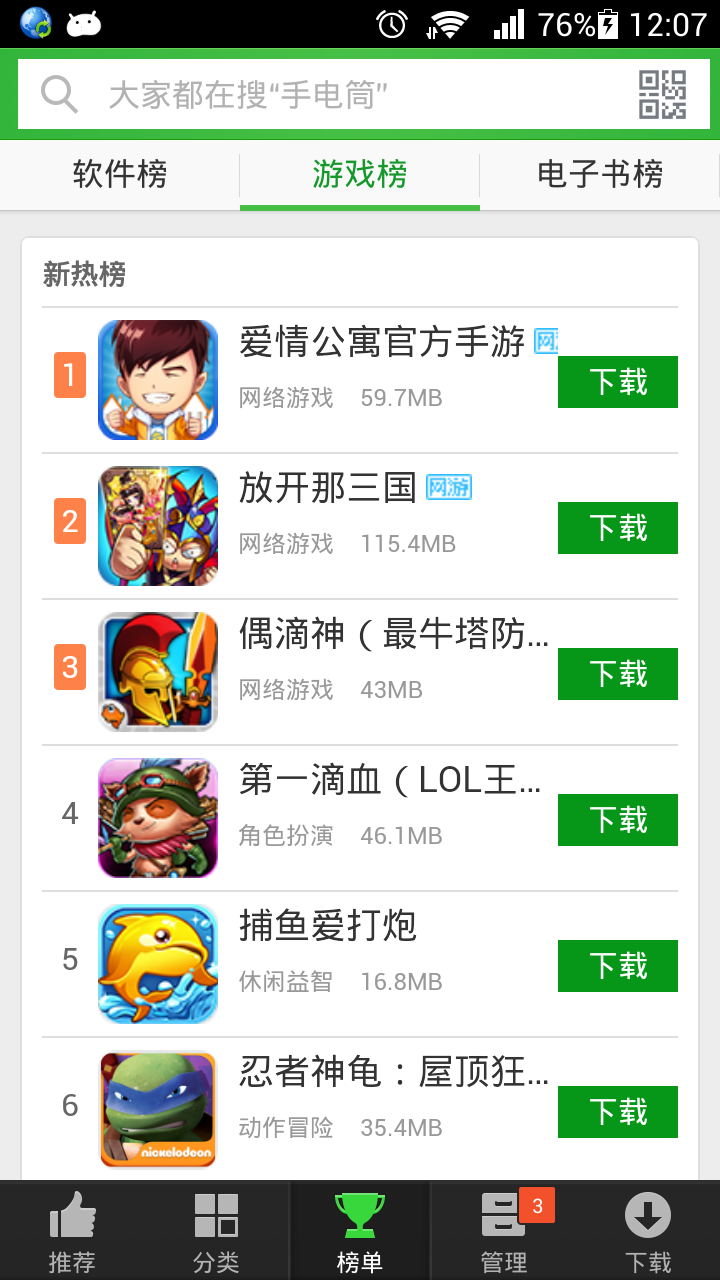This screenshot has width=720, height=1280.
Task: Select the 游戏榜 tab
Action: pyautogui.click(x=360, y=175)
